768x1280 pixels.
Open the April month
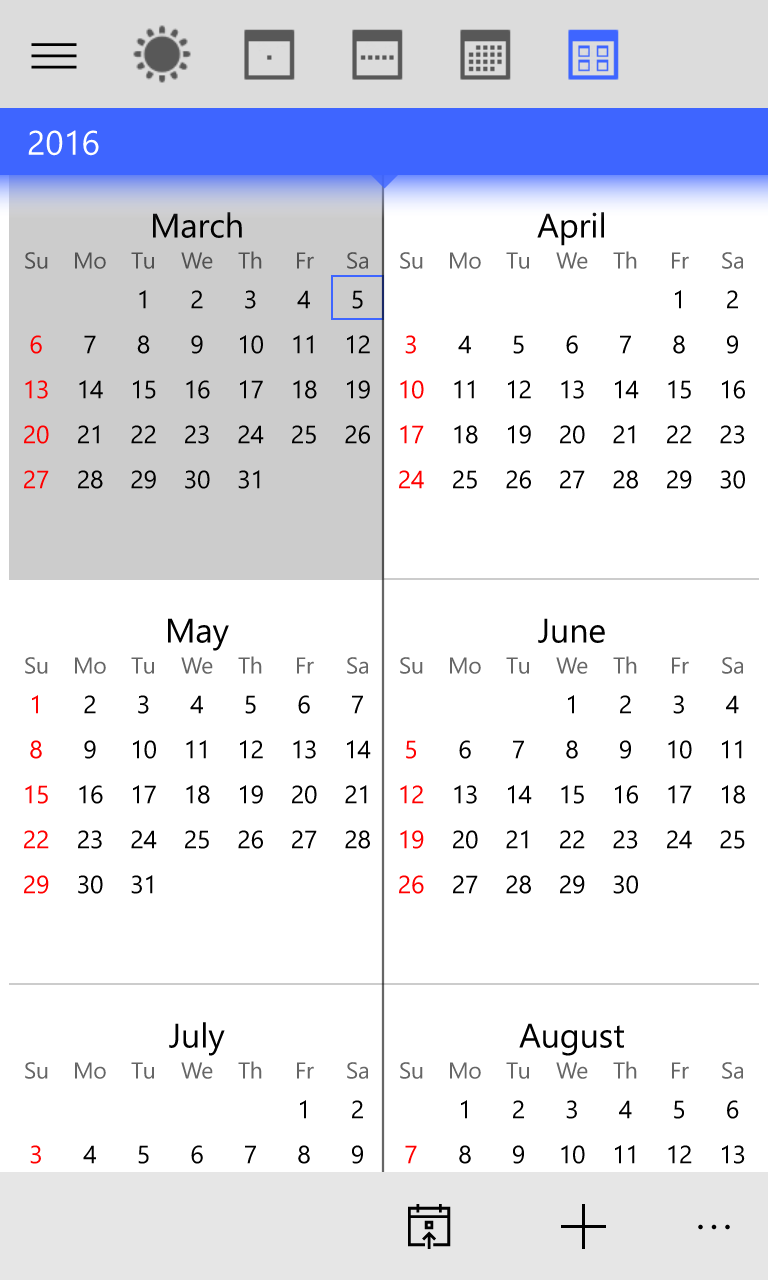click(572, 226)
